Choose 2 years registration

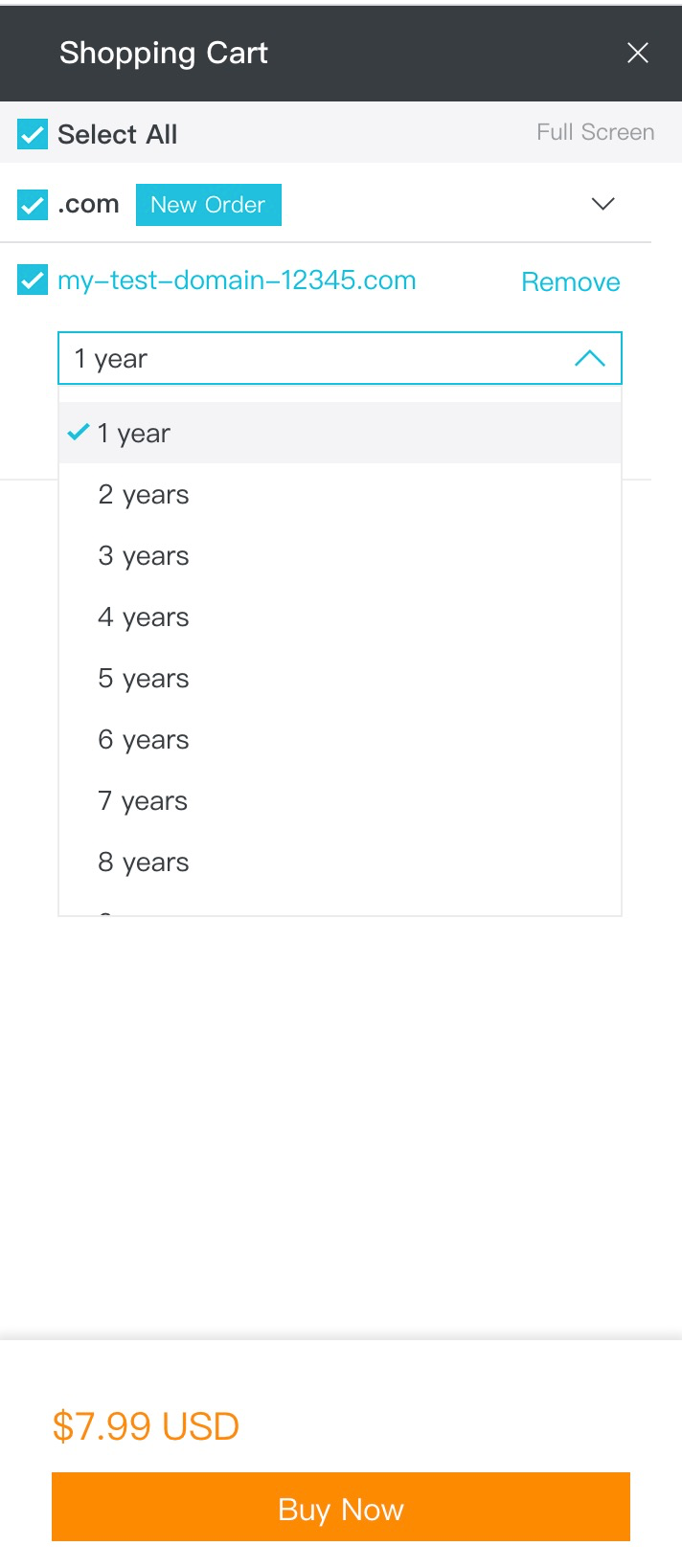click(144, 495)
